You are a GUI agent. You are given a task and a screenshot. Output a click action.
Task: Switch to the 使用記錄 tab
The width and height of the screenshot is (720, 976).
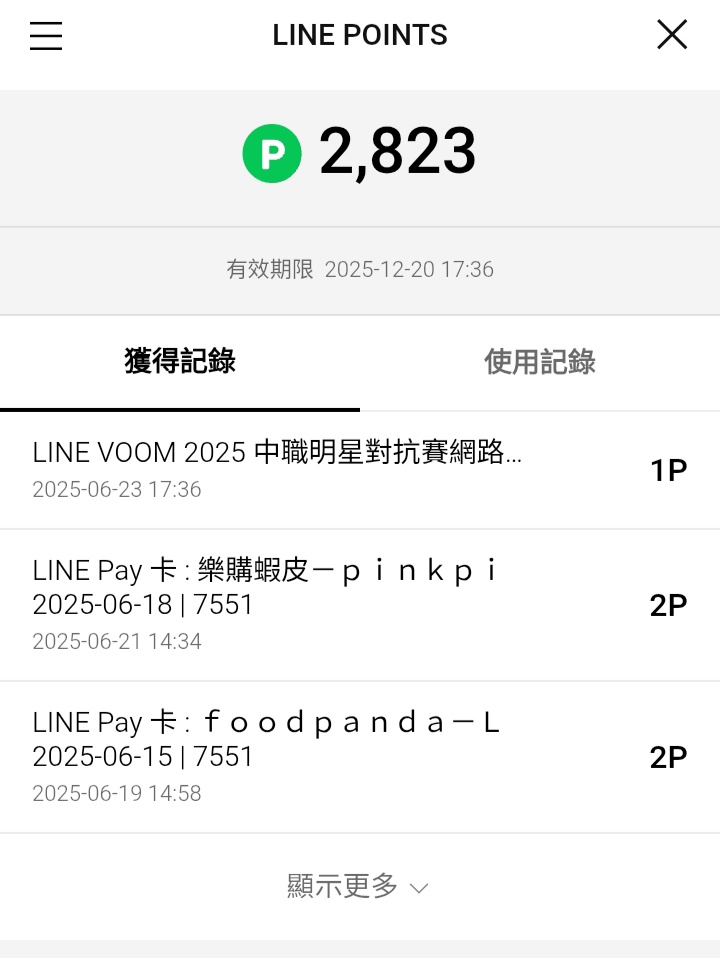(x=540, y=362)
